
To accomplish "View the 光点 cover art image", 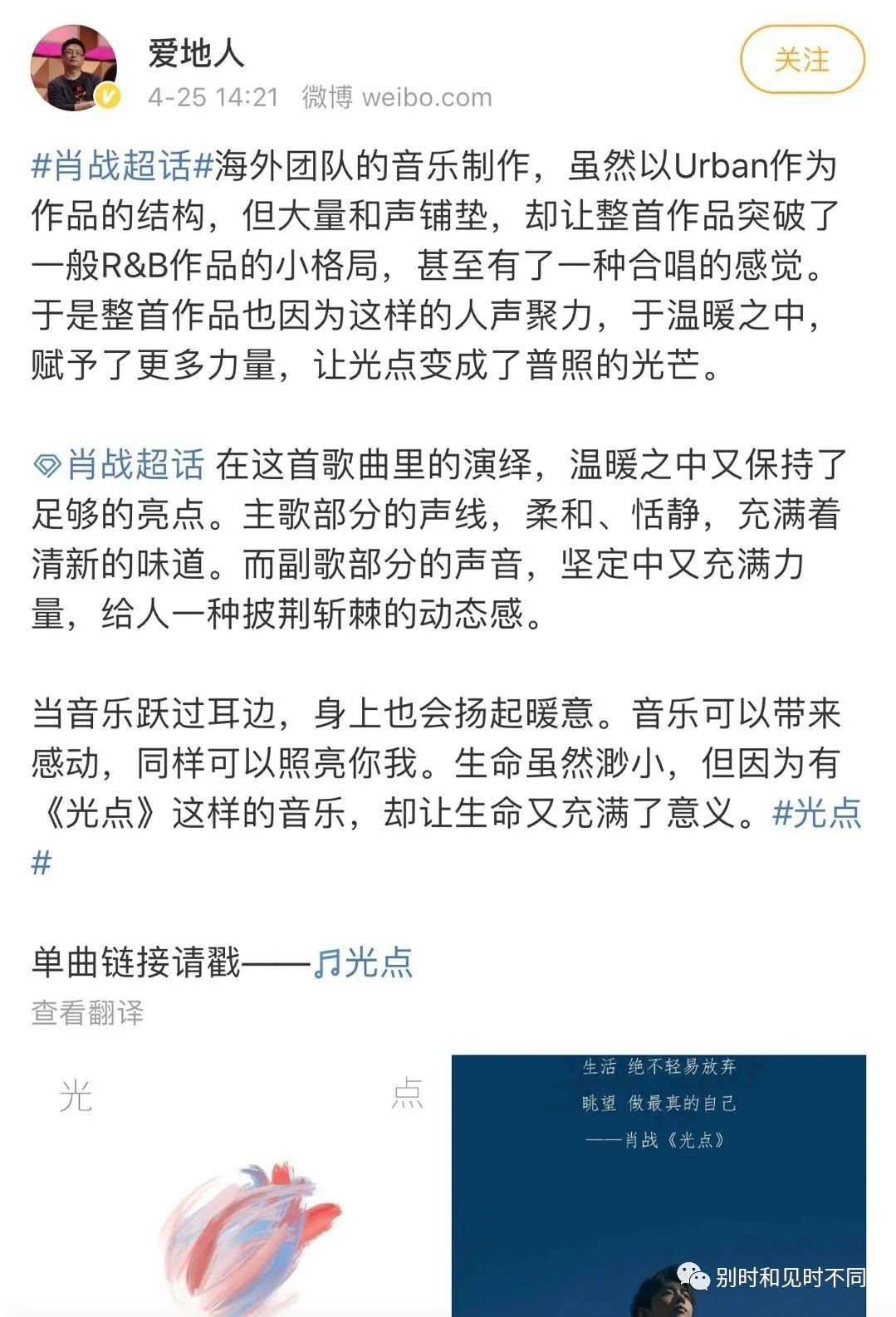I will [x=241, y=1186].
